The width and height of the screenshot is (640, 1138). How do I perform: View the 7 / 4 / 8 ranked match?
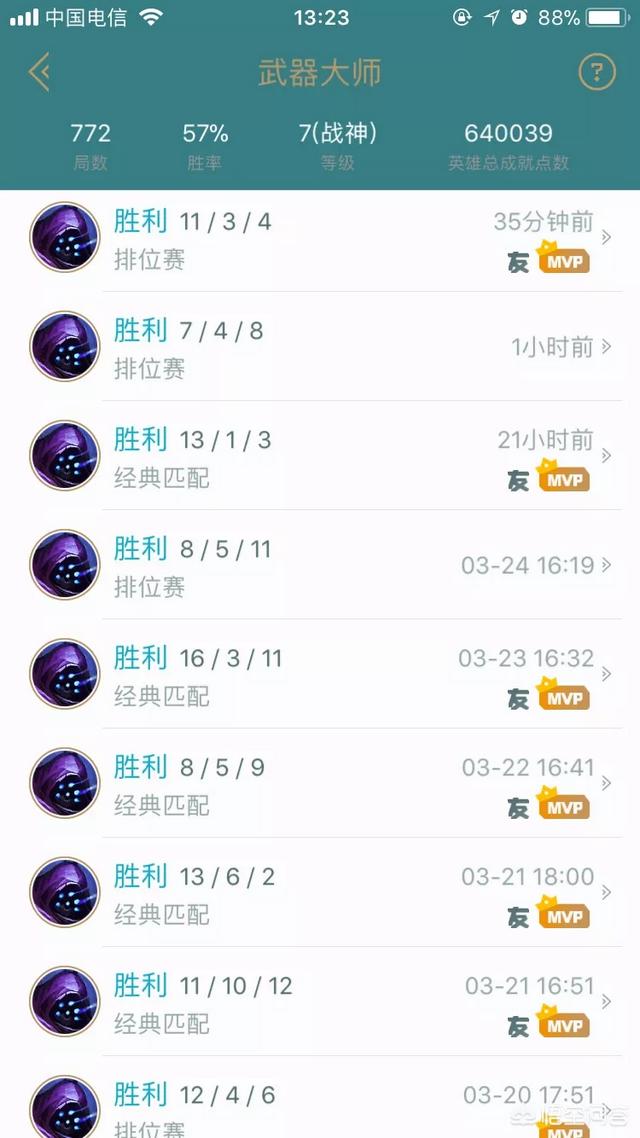point(320,347)
